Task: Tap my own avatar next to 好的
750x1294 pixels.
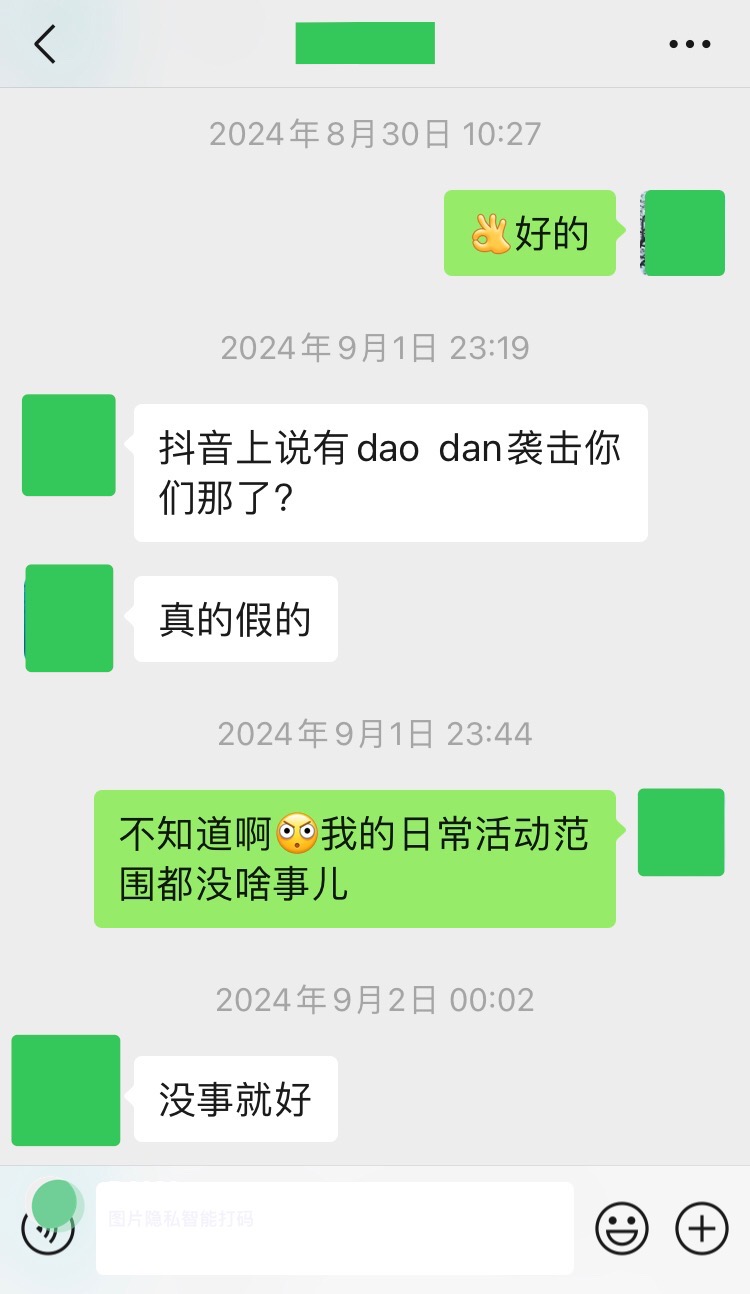Action: pos(683,233)
